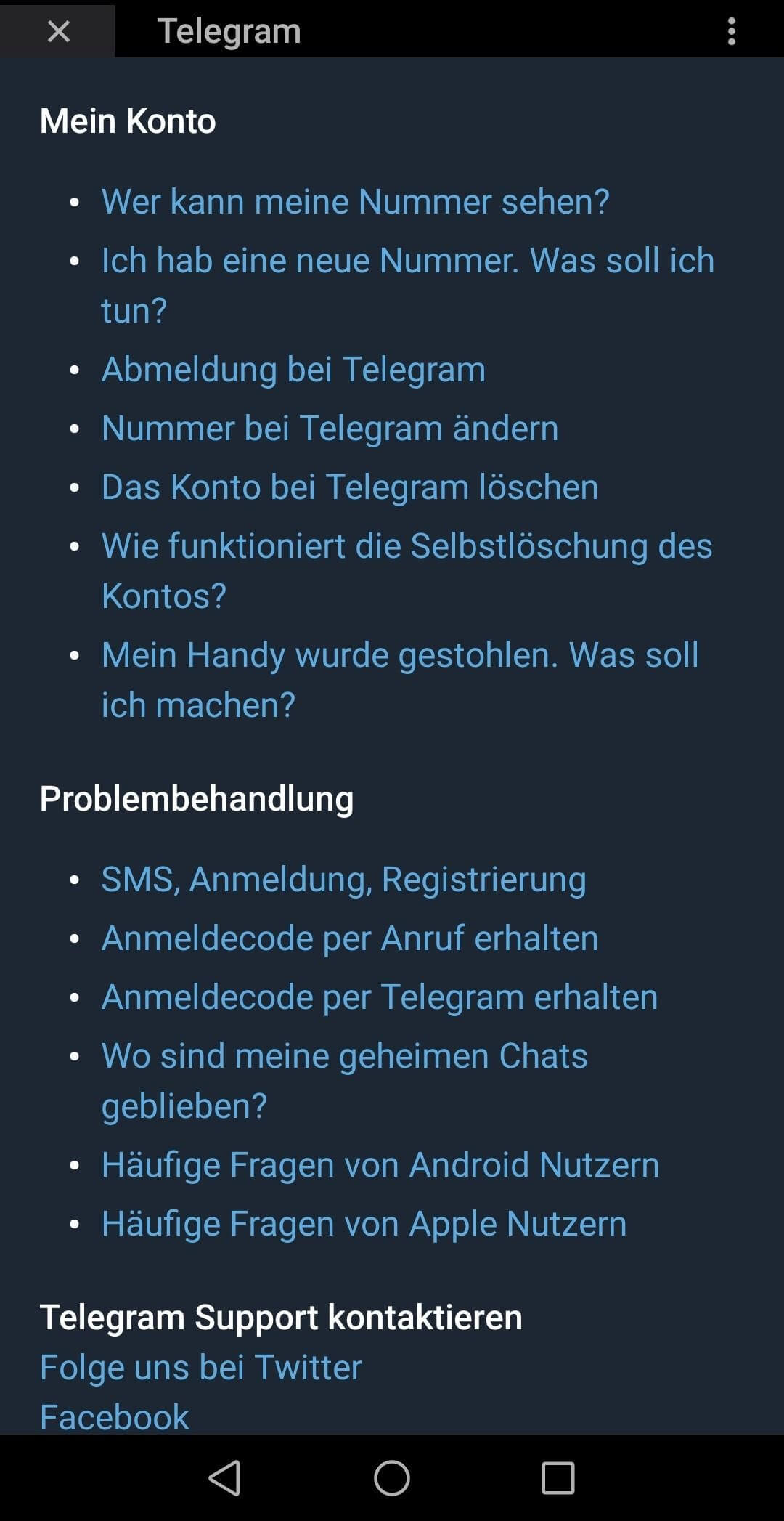The height and width of the screenshot is (1521, 784).
Task: Open 'Wer kann meine Nummer sehen?'
Action: (356, 201)
